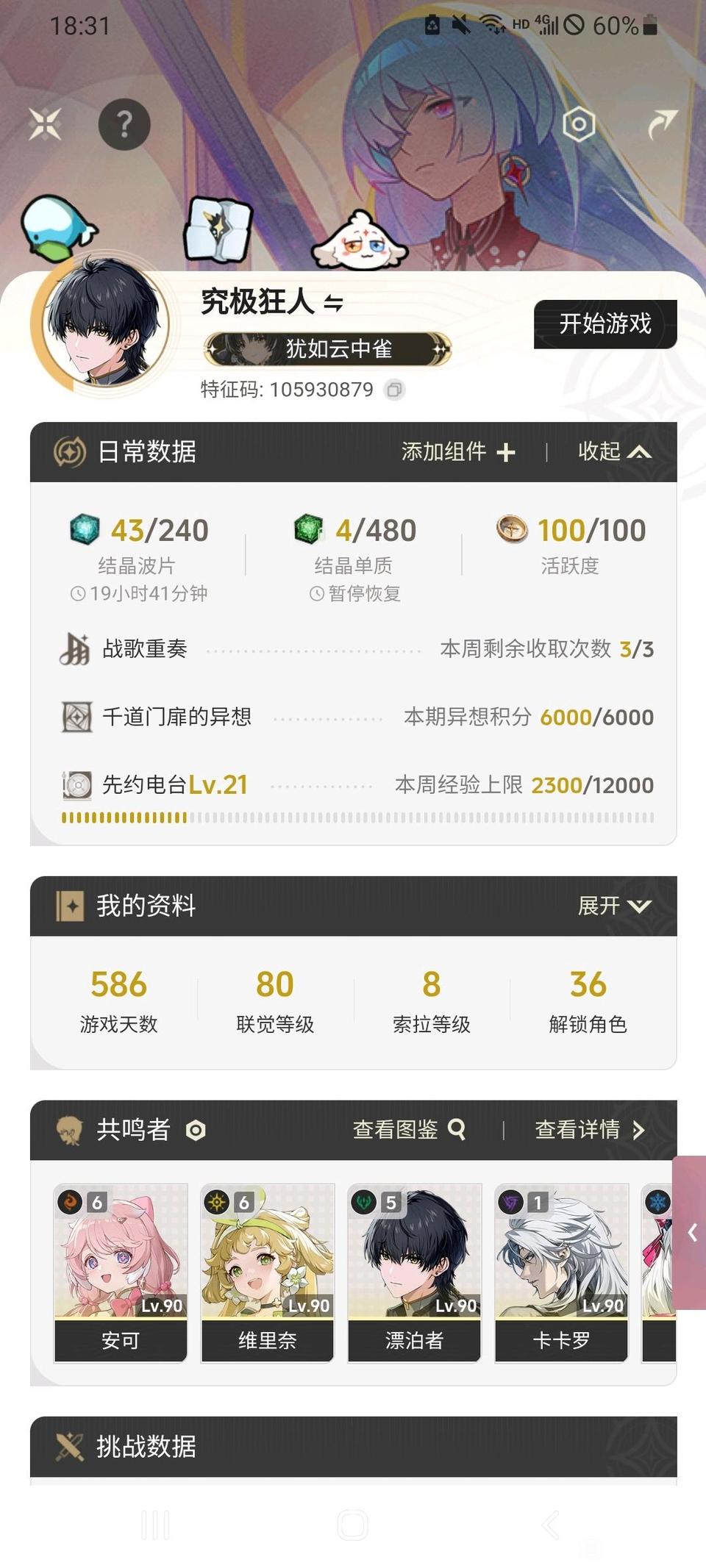
Task: Go back with system back button
Action: click(x=550, y=1525)
